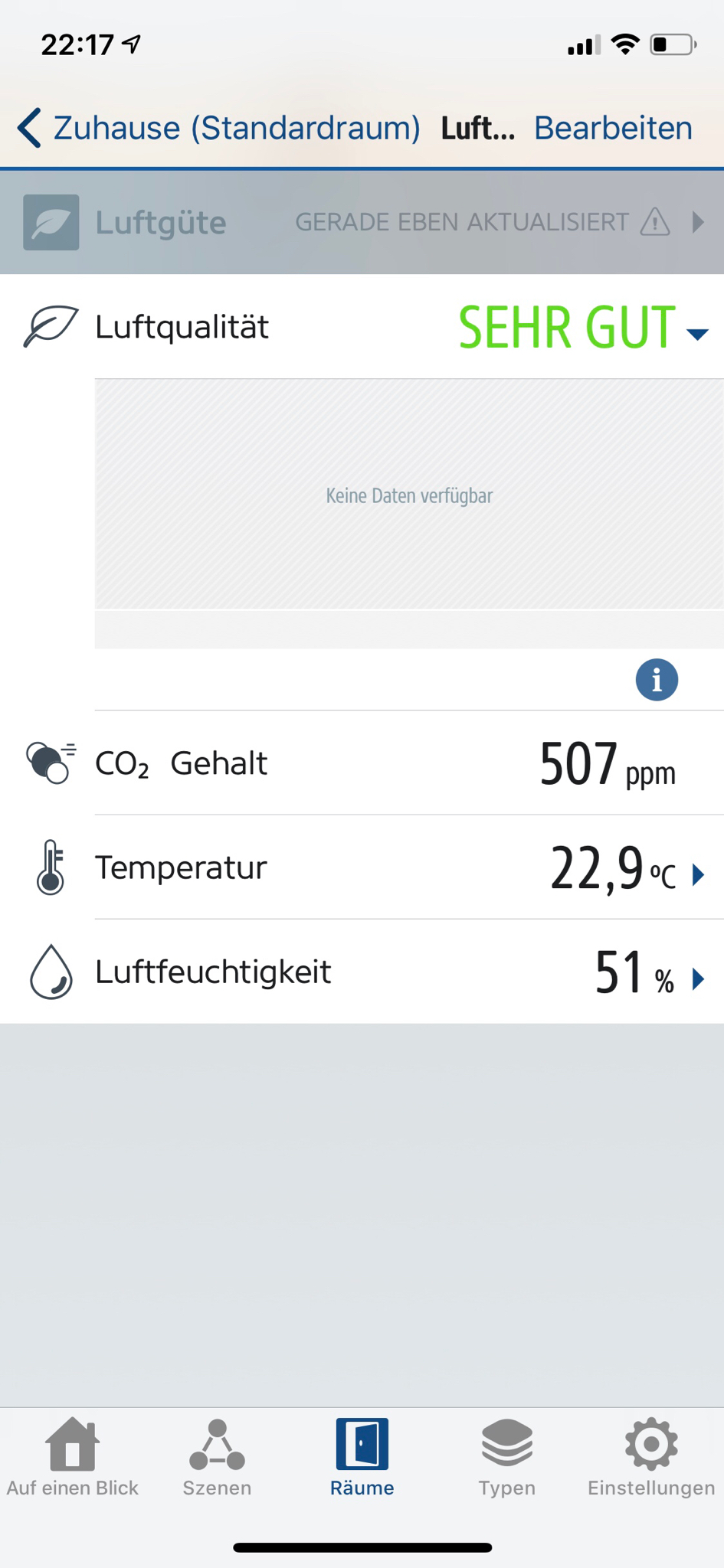Open the Einstellungen tab
This screenshot has height=1568, width=724.
tap(651, 1458)
